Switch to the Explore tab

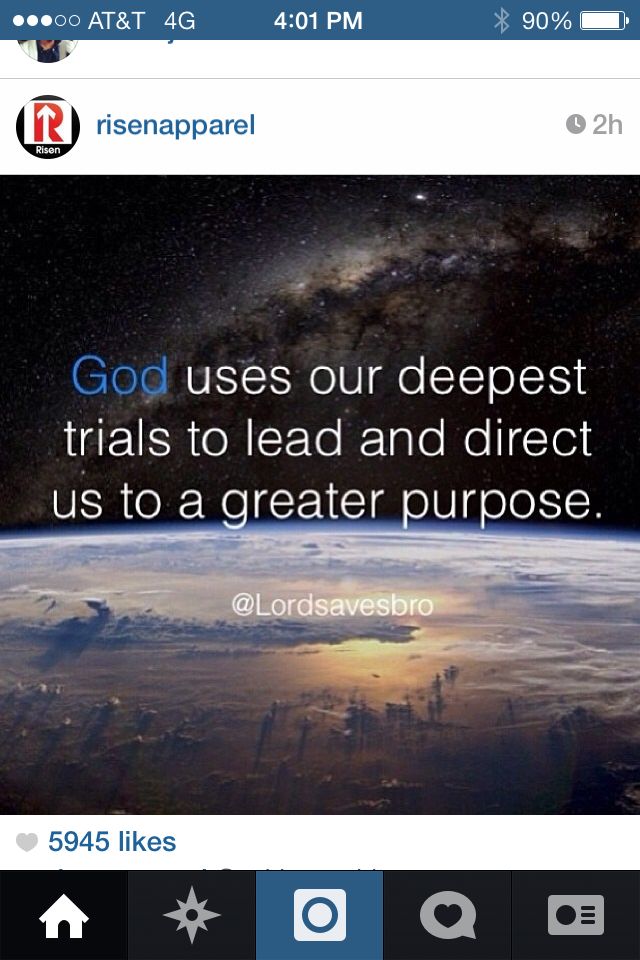pyautogui.click(x=191, y=915)
